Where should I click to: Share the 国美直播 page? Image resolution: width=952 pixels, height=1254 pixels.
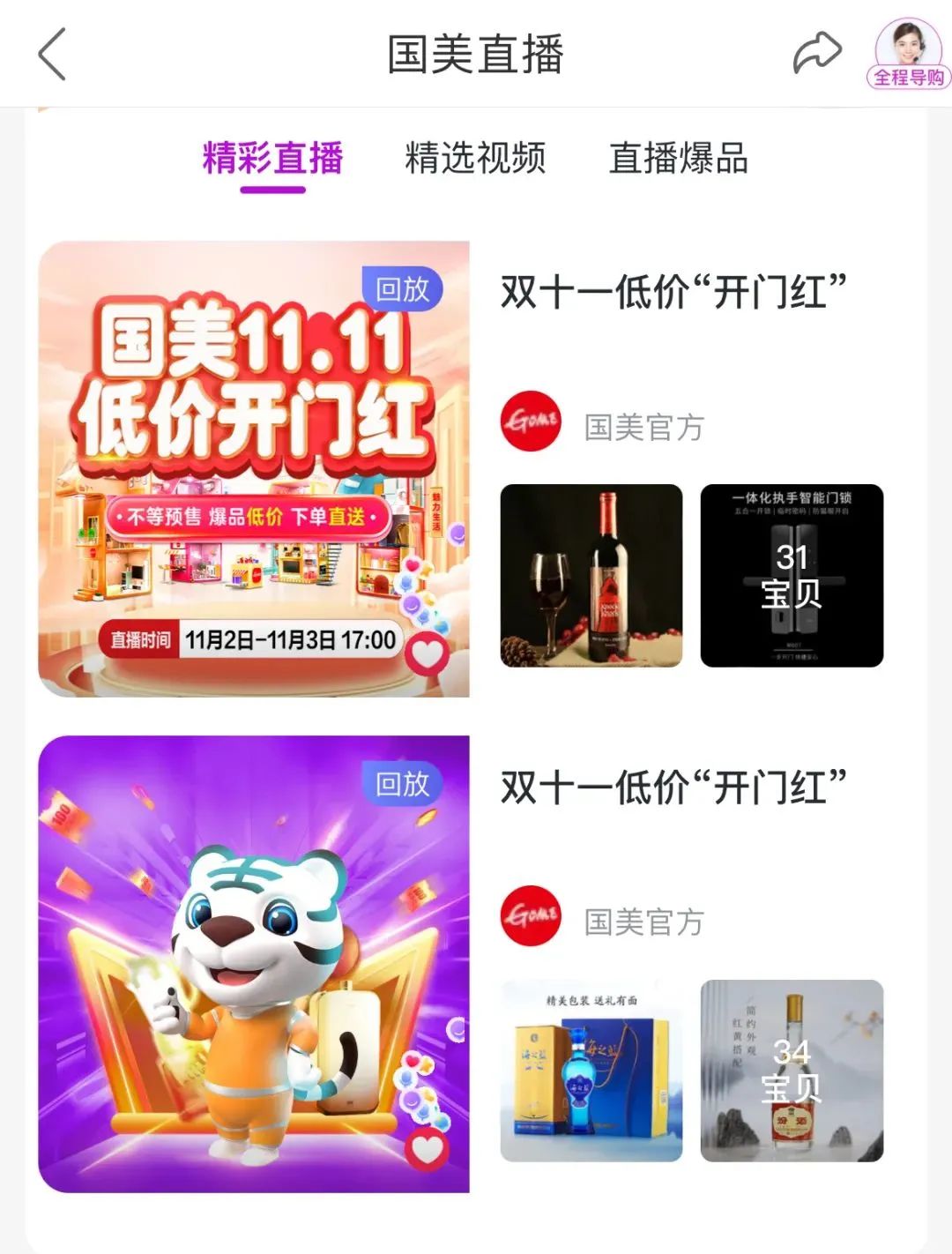point(816,53)
